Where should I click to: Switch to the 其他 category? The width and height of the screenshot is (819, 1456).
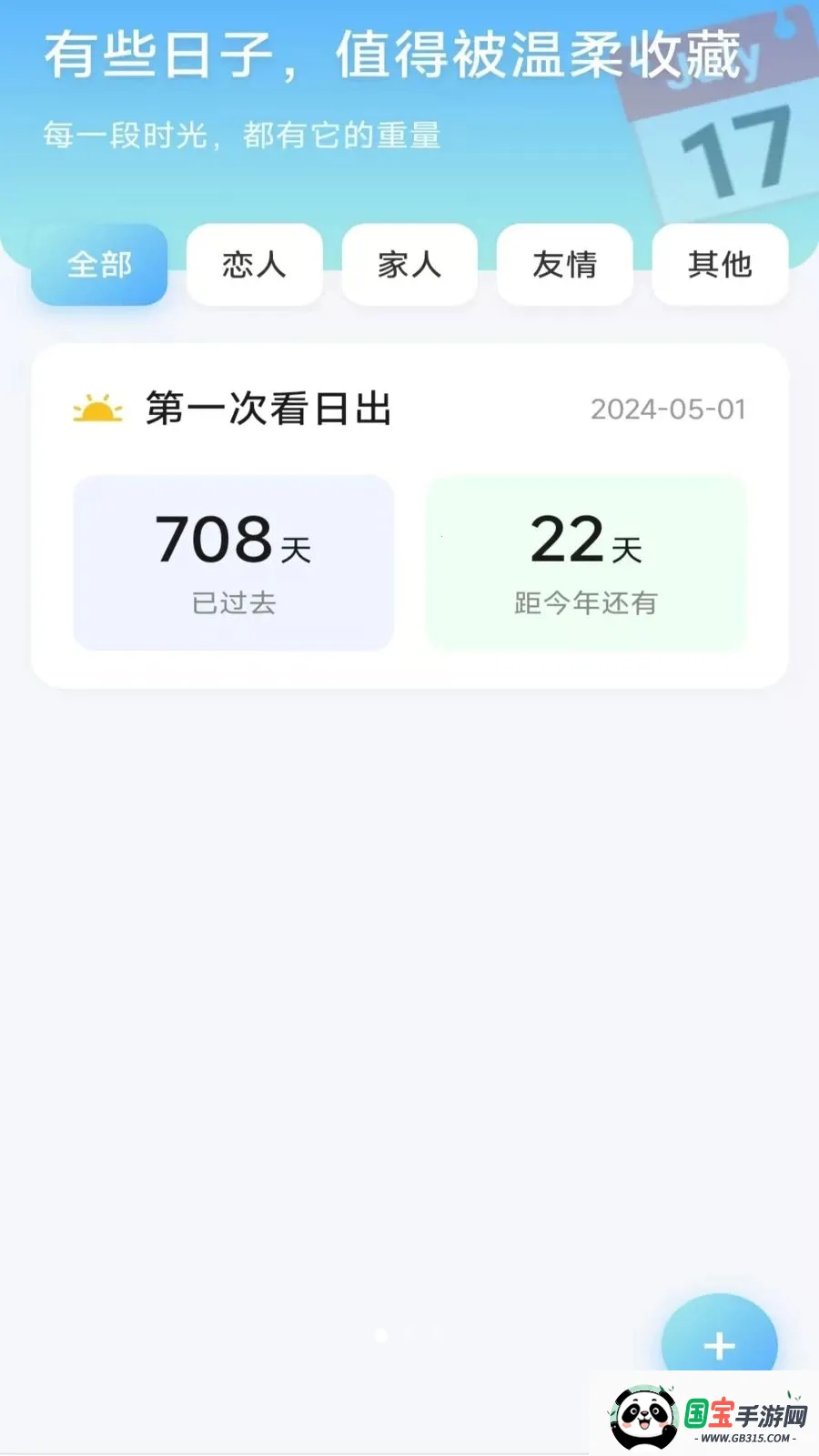point(720,264)
